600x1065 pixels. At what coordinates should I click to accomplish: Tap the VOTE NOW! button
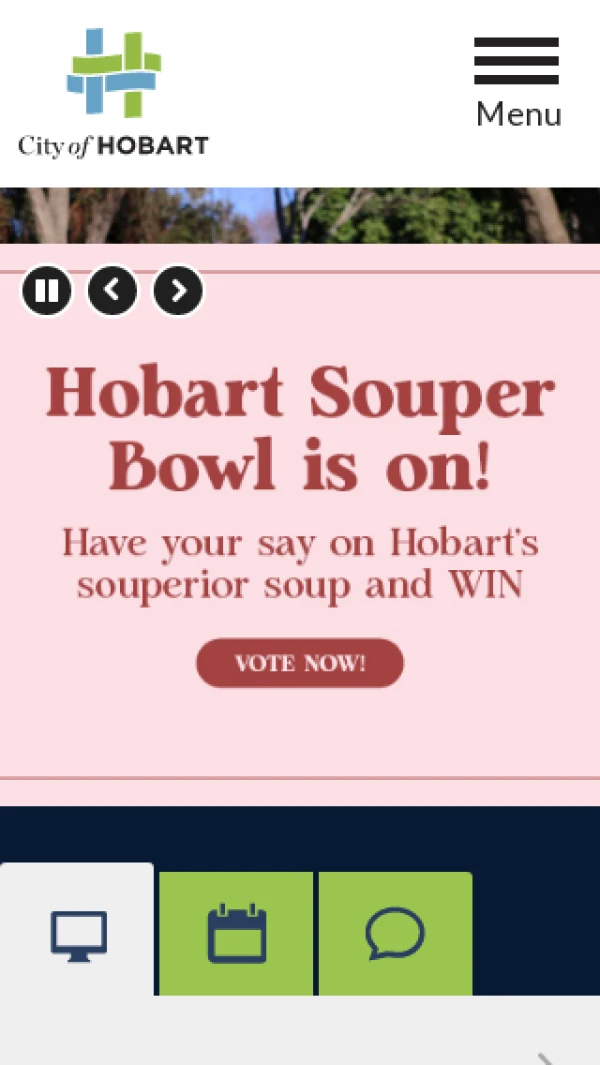[x=300, y=663]
